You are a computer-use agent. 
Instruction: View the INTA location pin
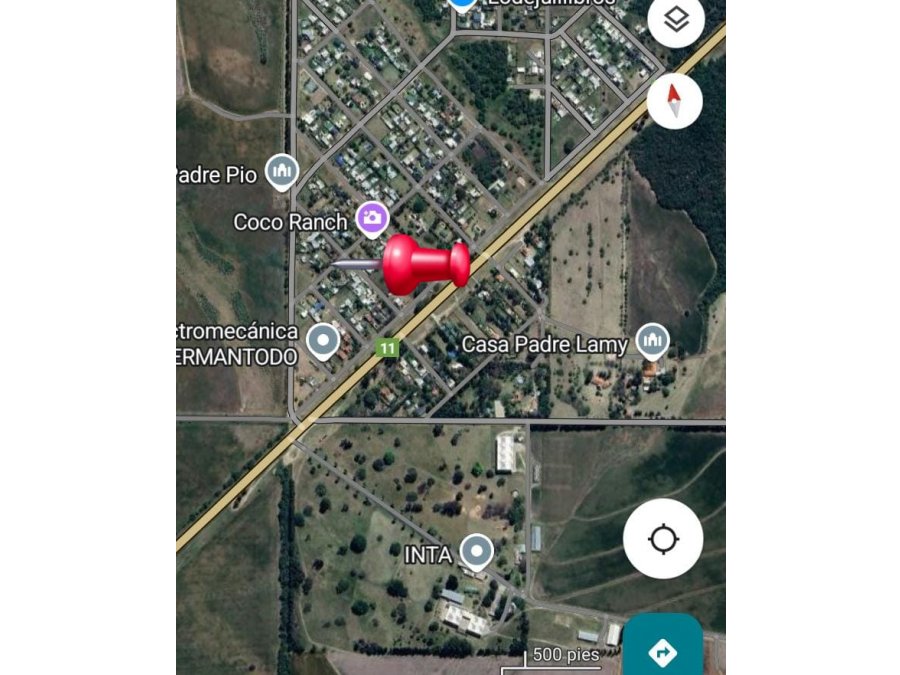477,551
